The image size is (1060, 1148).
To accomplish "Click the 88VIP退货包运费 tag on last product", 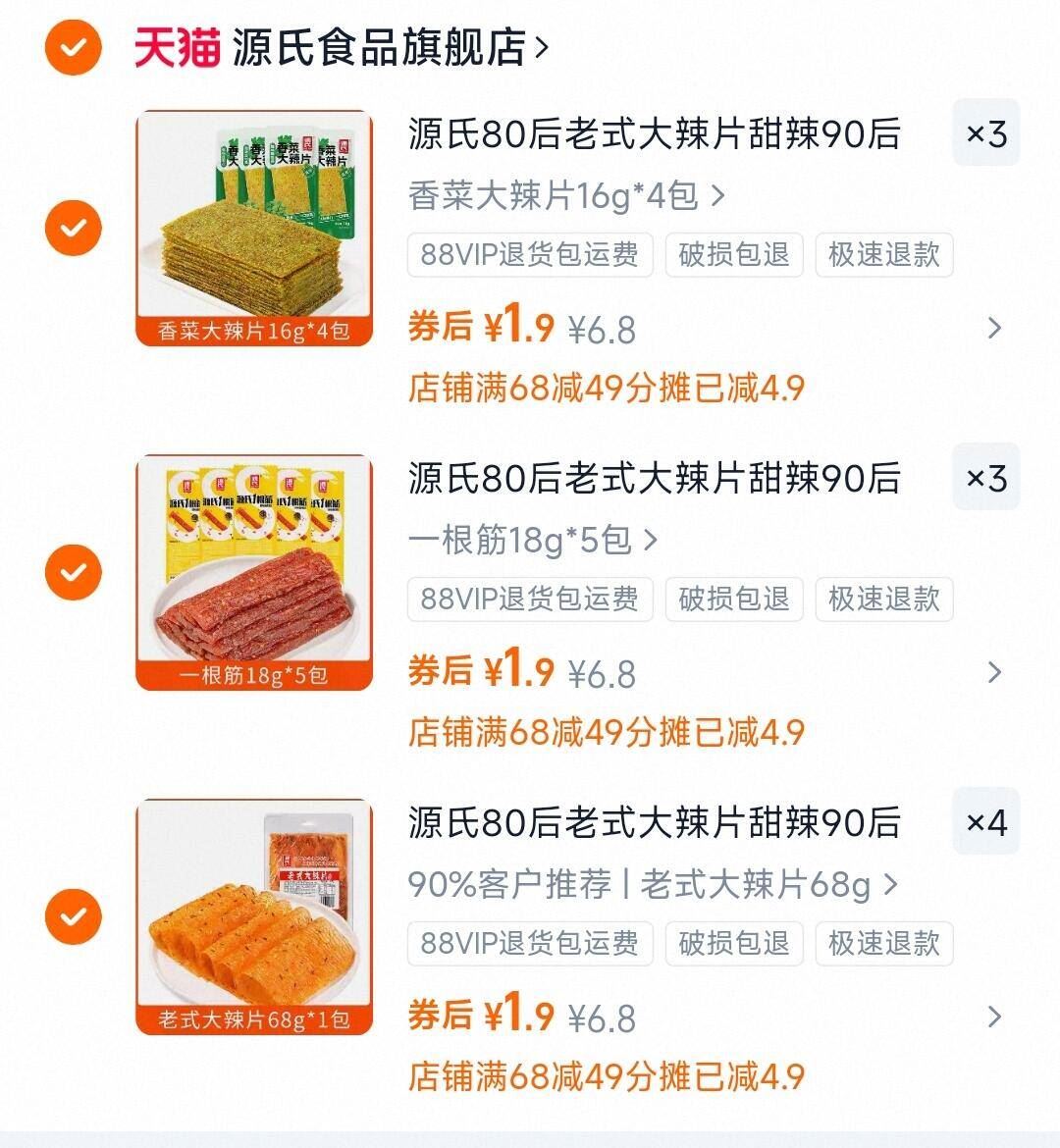I will (530, 944).
